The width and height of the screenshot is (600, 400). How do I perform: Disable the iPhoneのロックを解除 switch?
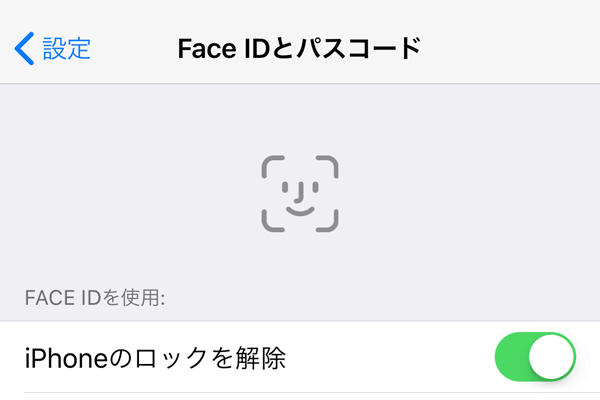pyautogui.click(x=535, y=358)
